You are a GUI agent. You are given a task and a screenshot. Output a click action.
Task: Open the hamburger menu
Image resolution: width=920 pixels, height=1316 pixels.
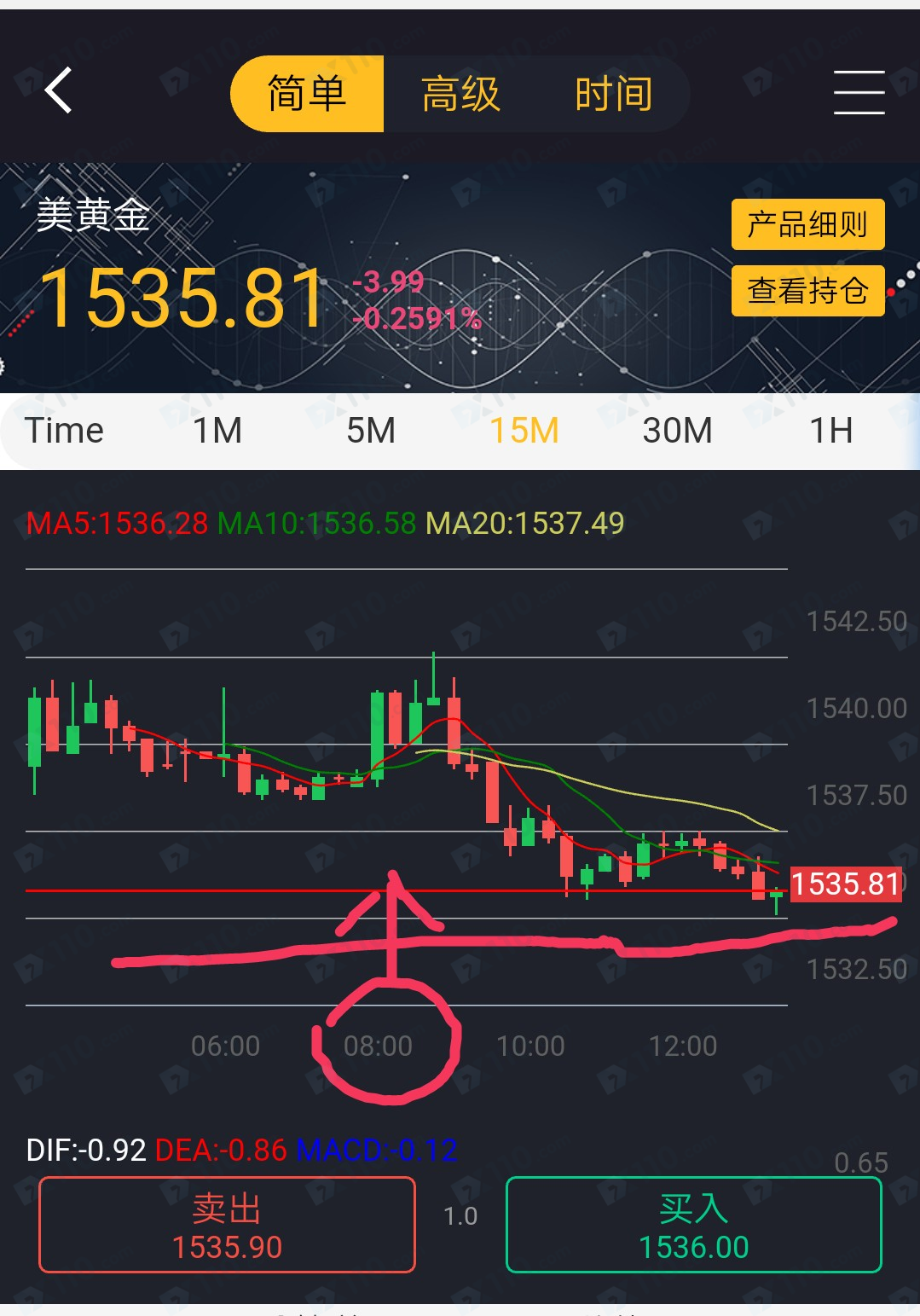859,92
